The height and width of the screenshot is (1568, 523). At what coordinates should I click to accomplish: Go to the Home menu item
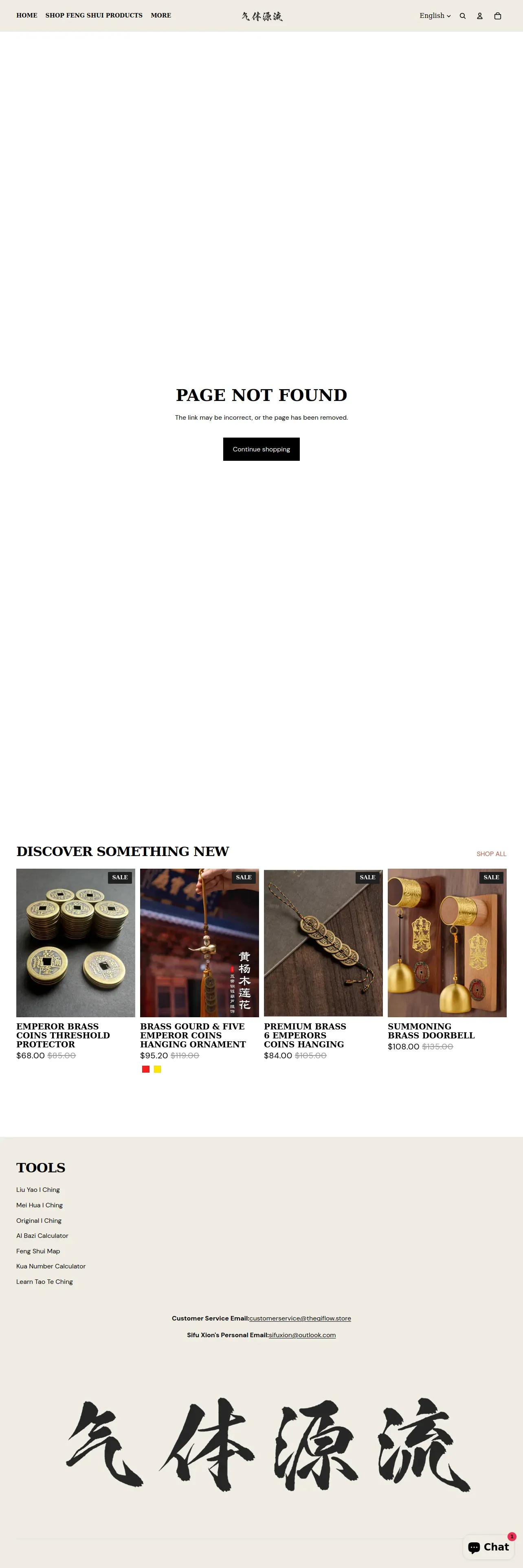[27, 15]
